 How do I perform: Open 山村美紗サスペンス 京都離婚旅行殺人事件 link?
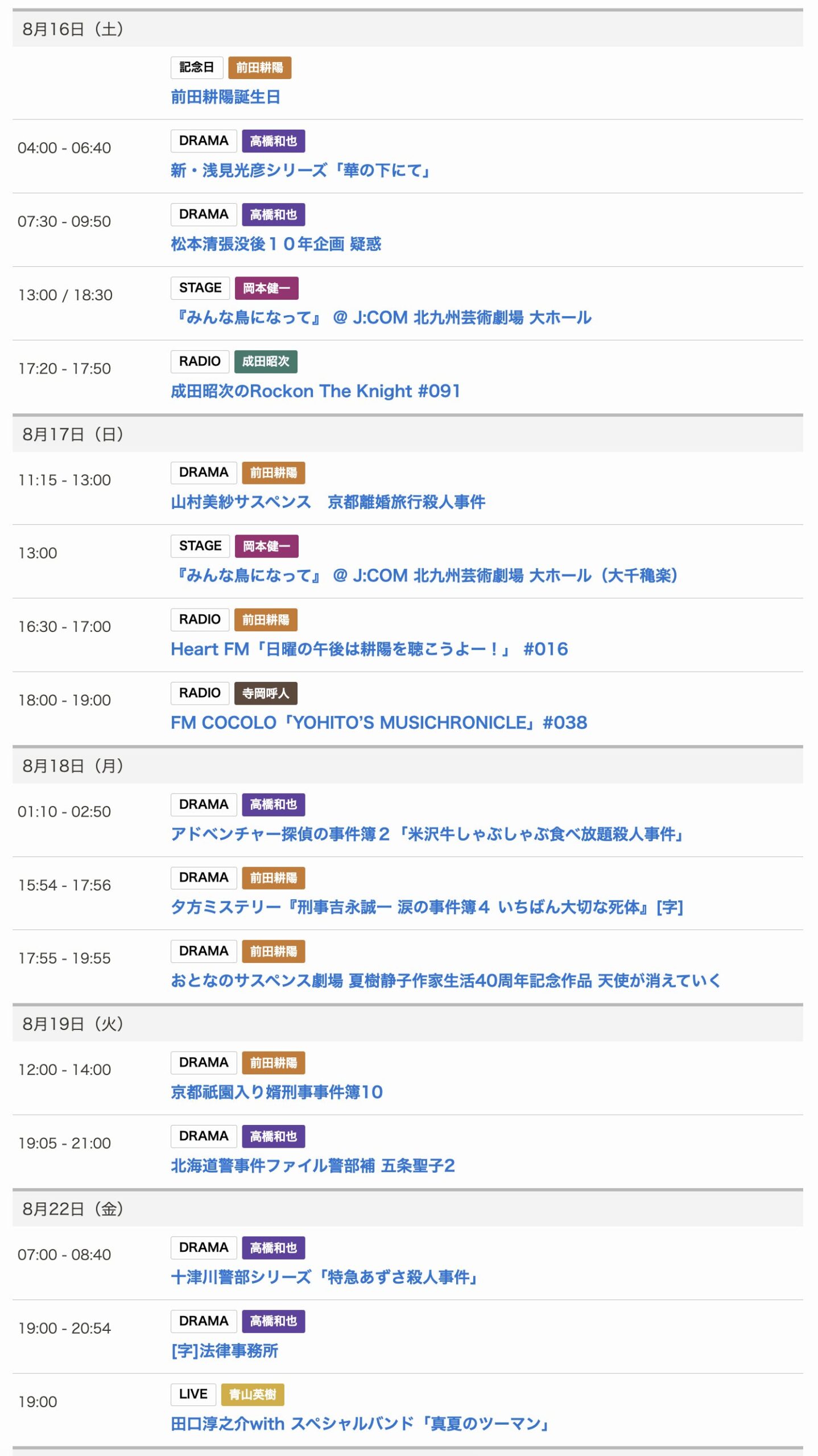(x=328, y=502)
